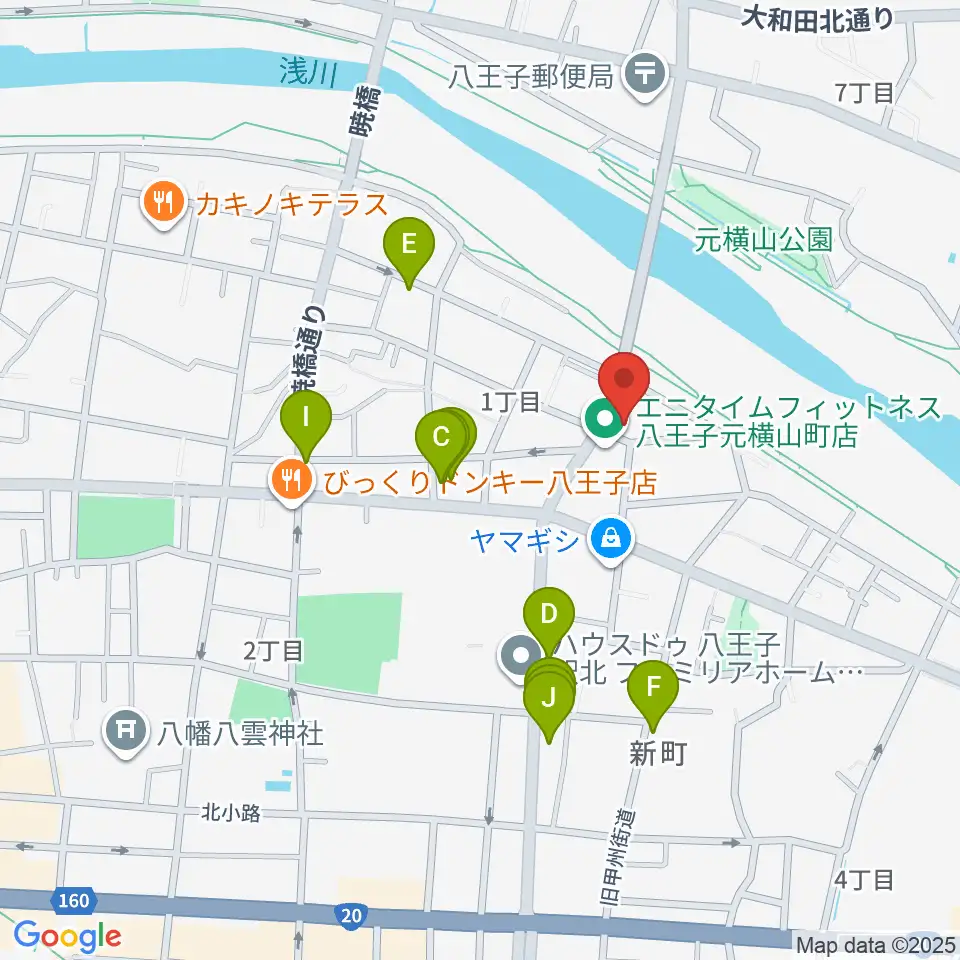Open the green marker labeled D
Image resolution: width=960 pixels, height=960 pixels.
549,621
